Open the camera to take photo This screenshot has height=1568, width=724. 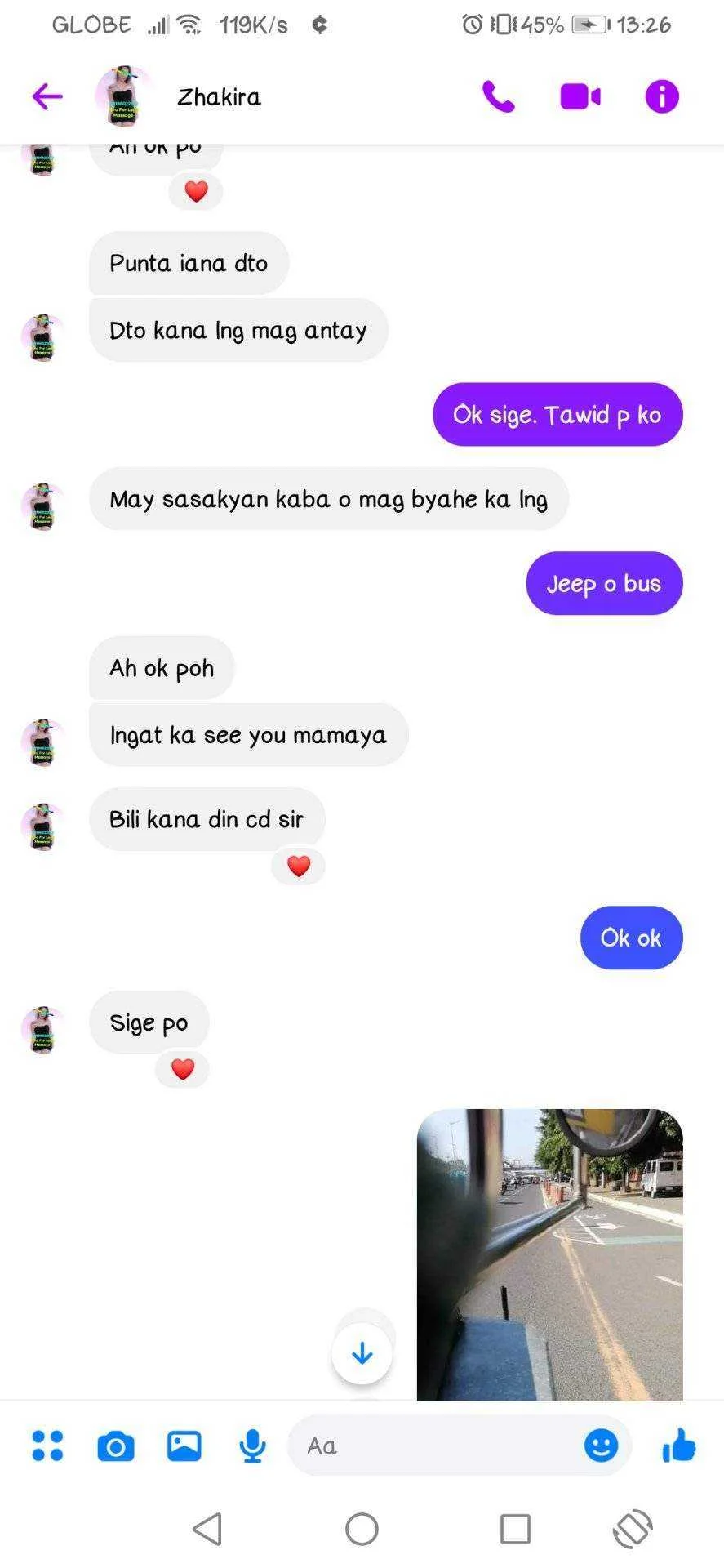coord(116,1446)
